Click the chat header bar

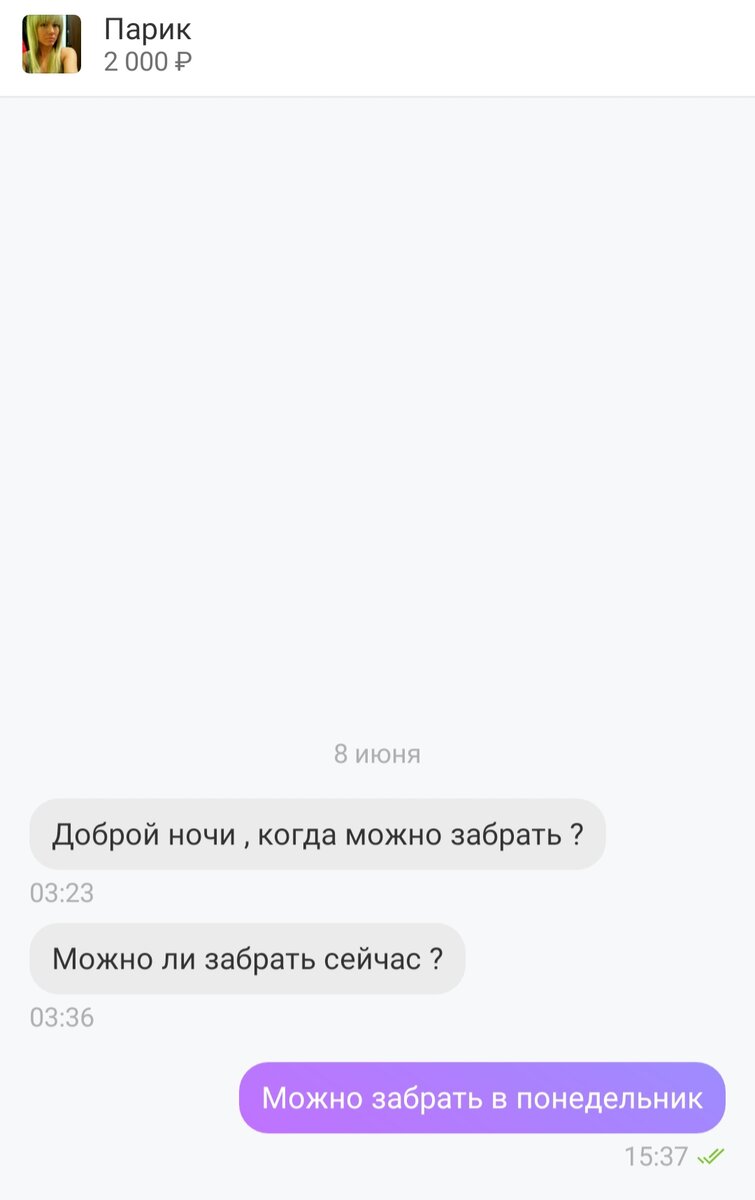click(377, 45)
